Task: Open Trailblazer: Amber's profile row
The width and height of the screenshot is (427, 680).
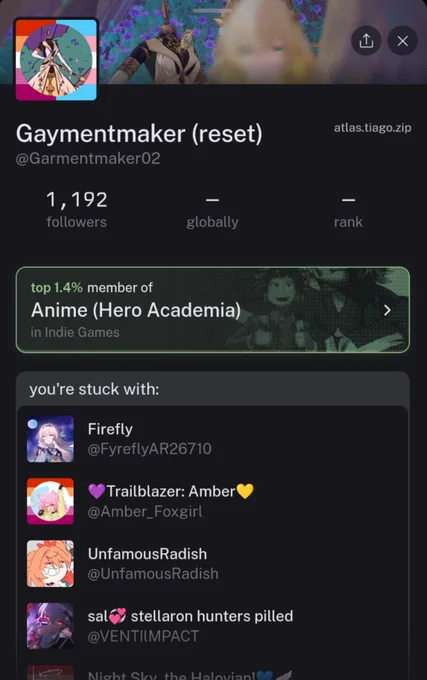Action: (213, 501)
